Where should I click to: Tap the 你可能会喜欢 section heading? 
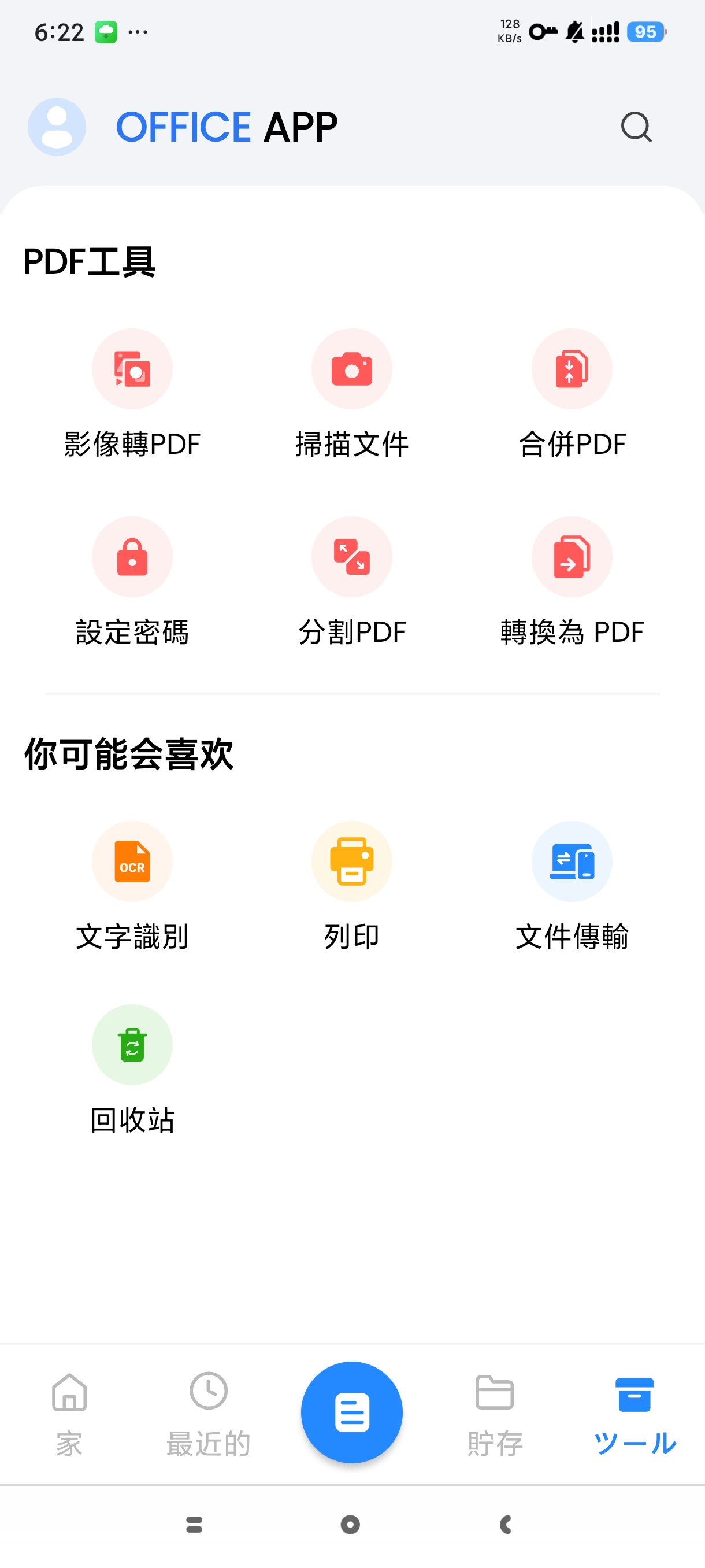click(x=129, y=755)
